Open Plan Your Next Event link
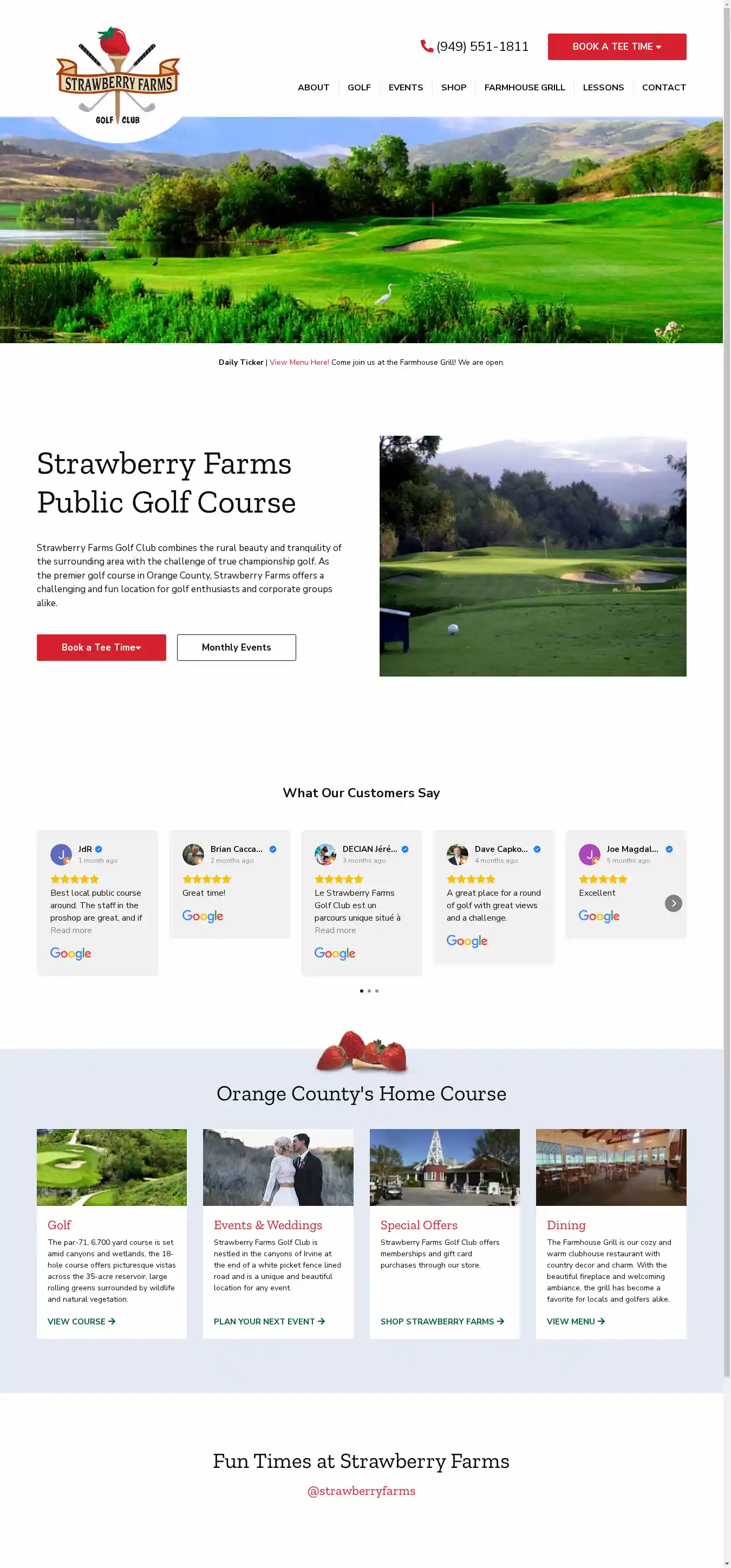 click(269, 1322)
